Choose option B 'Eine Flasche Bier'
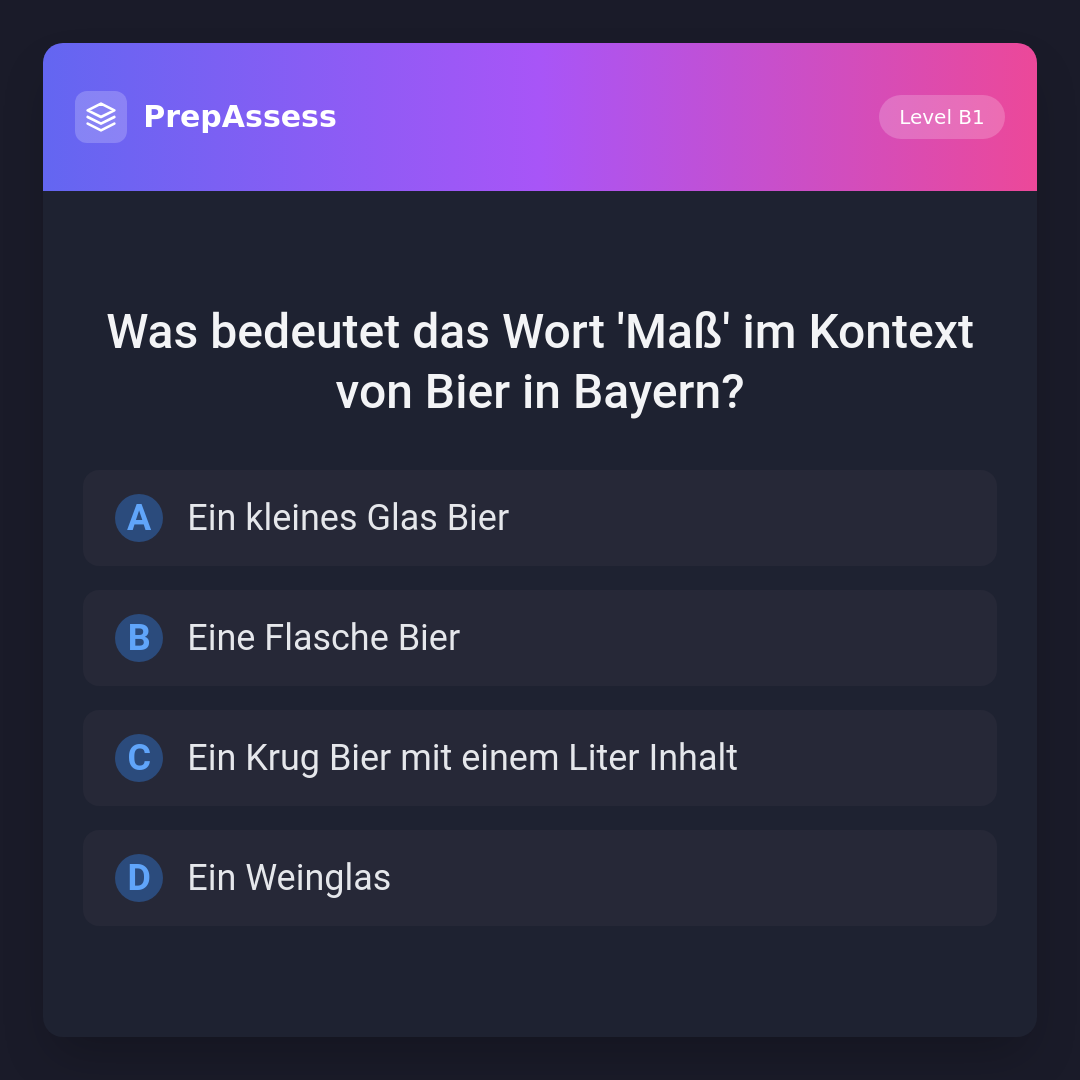Image resolution: width=1080 pixels, height=1080 pixels. click(540, 638)
